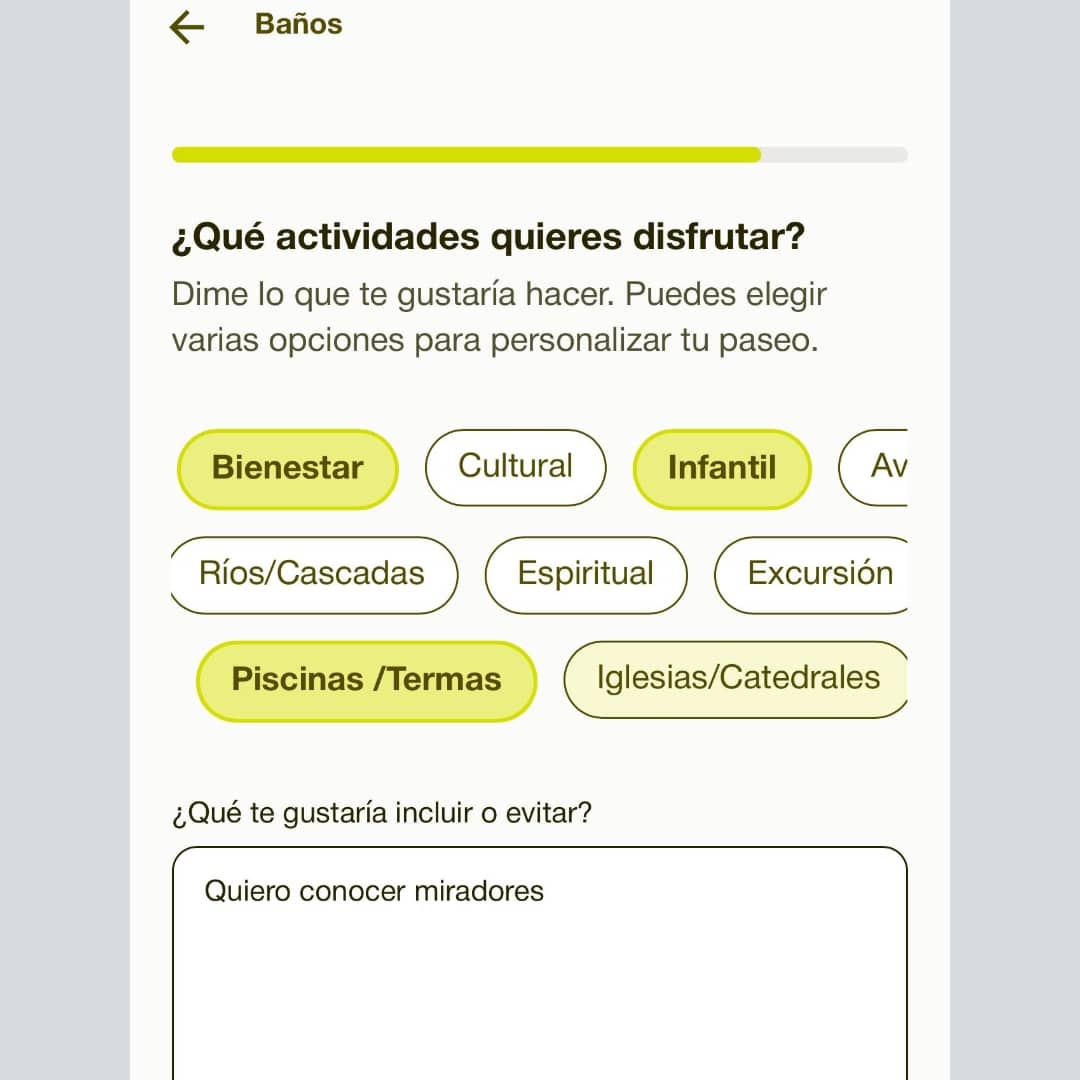
Task: Select the Espiritual chip
Action: click(x=586, y=574)
